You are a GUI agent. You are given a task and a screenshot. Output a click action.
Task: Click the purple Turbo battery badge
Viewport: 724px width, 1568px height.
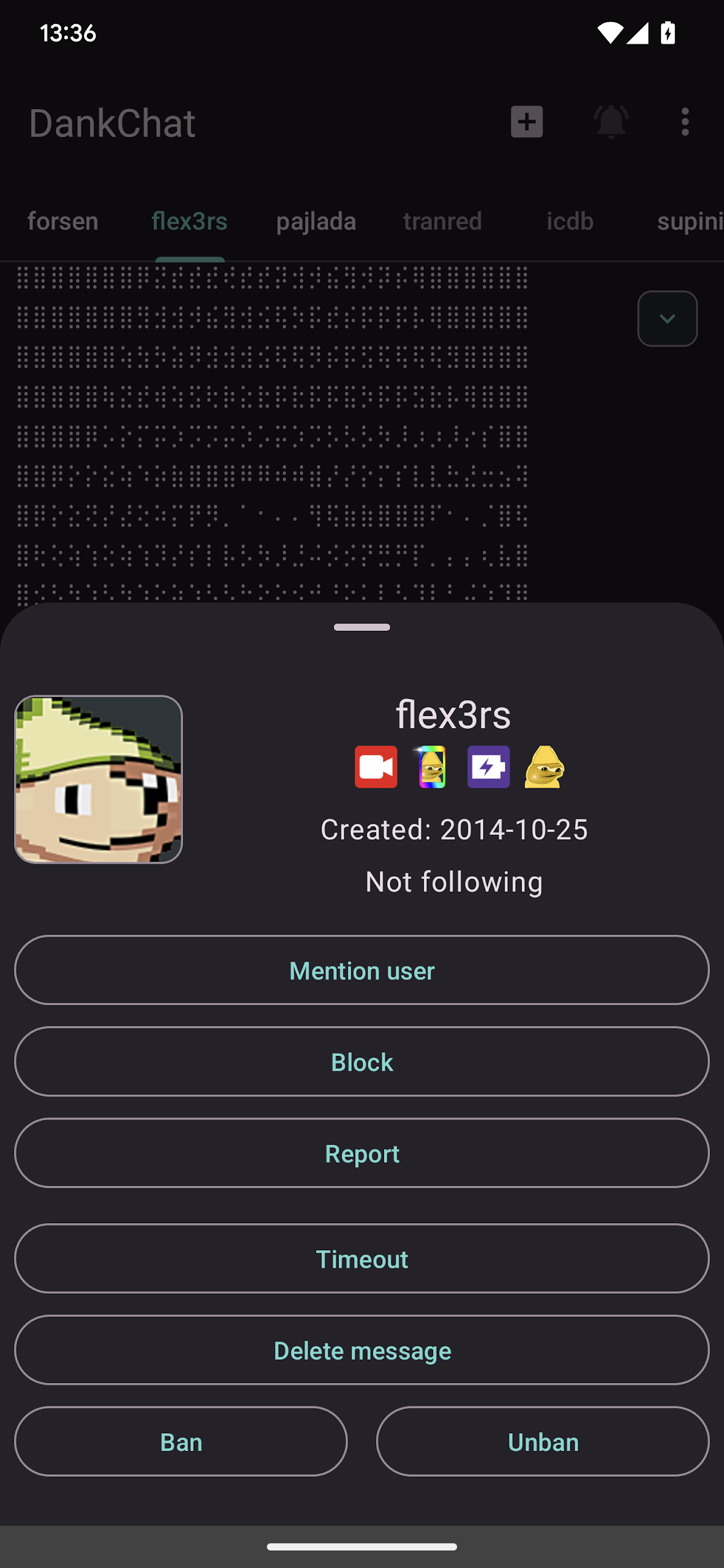click(x=488, y=767)
